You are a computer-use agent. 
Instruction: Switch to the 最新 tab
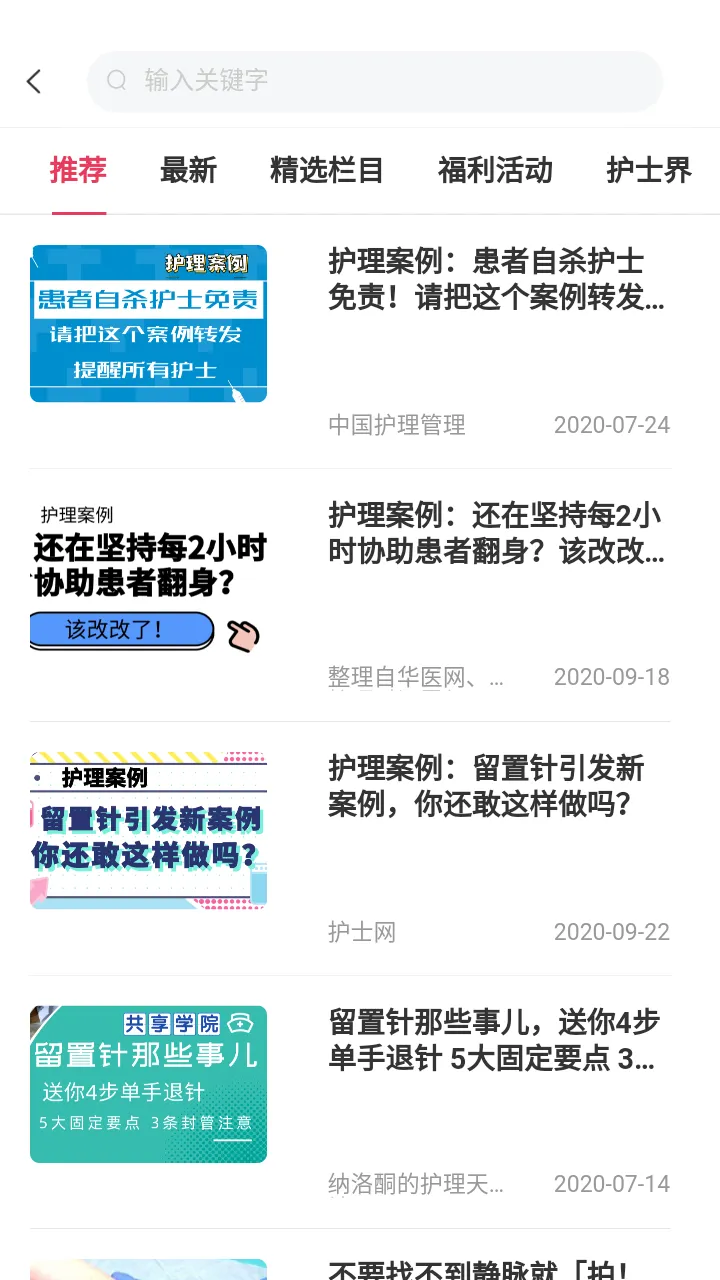pyautogui.click(x=189, y=170)
